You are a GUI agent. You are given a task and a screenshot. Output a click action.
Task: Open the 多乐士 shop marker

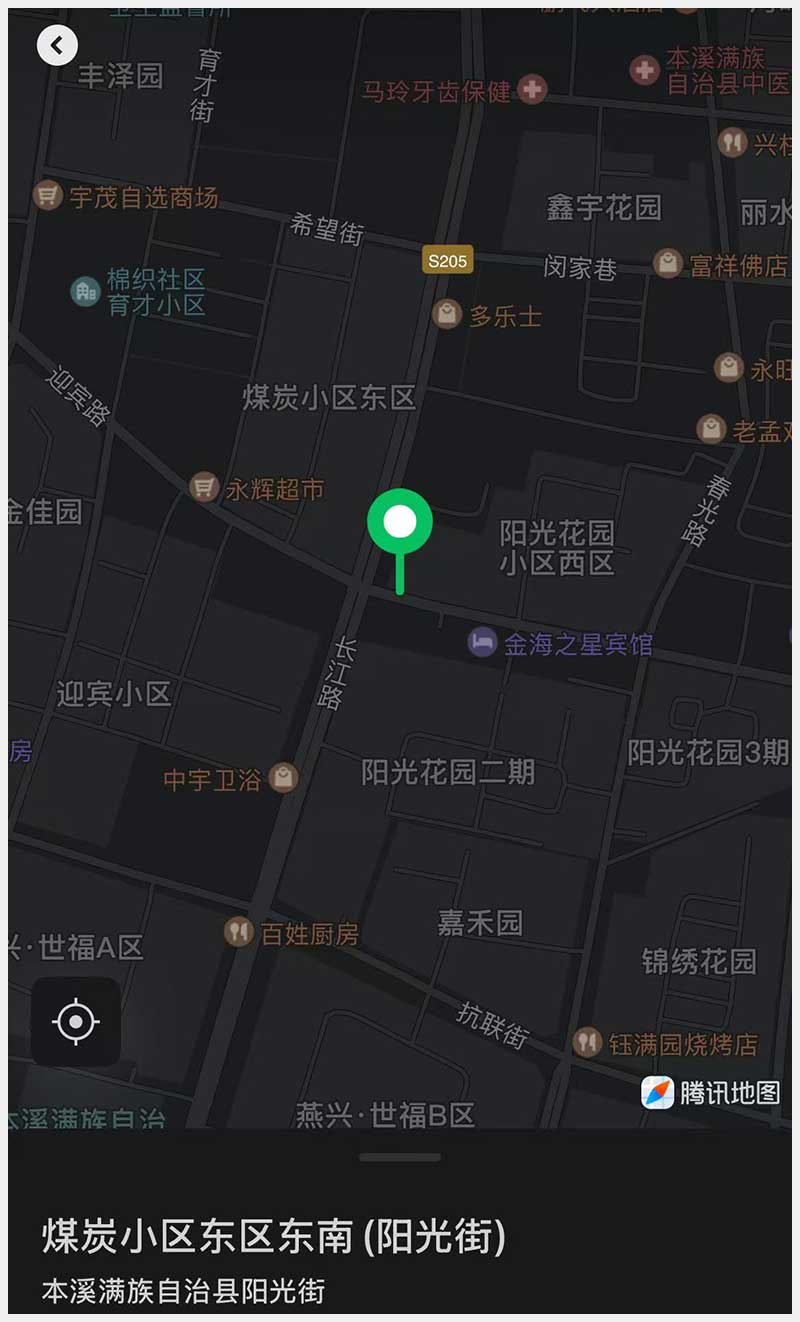447,315
